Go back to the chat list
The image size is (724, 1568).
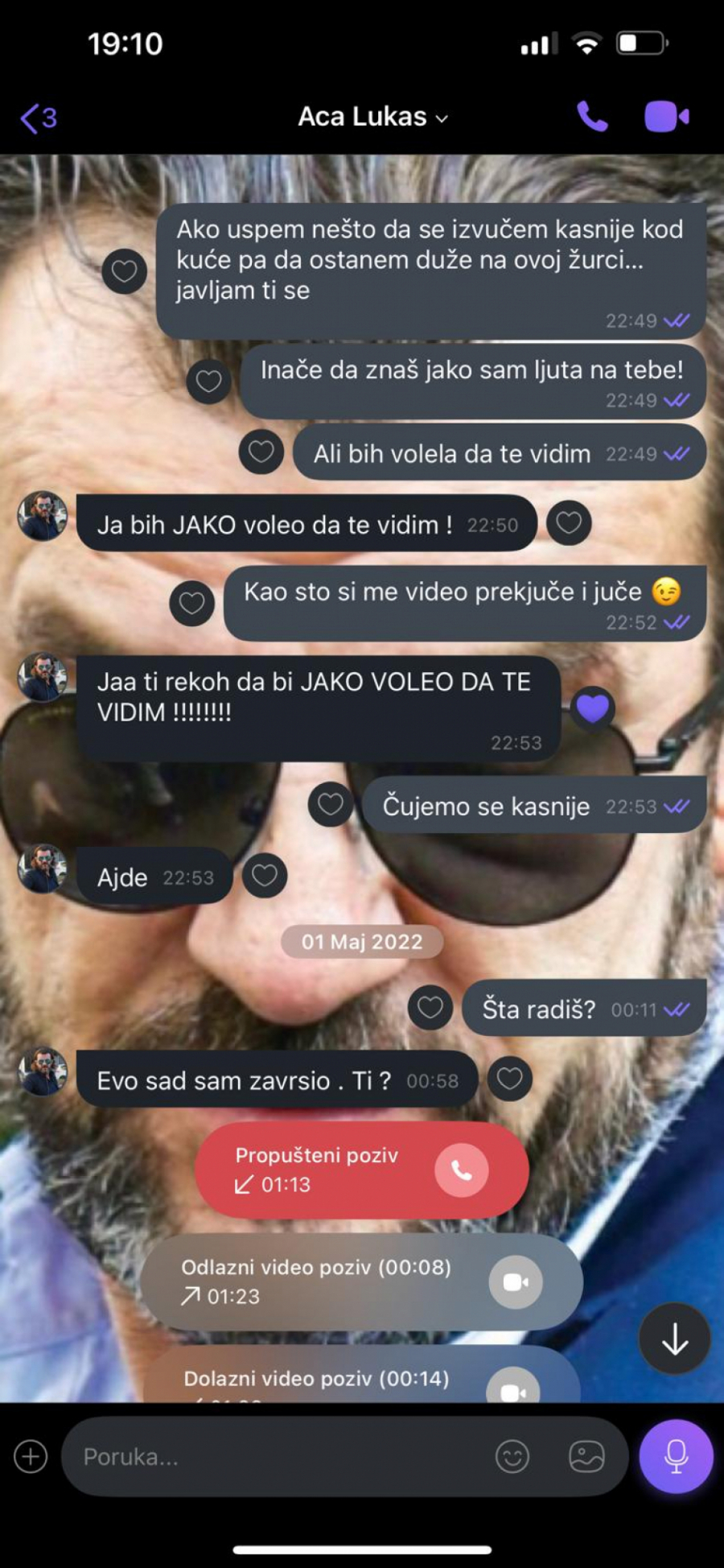click(x=38, y=118)
